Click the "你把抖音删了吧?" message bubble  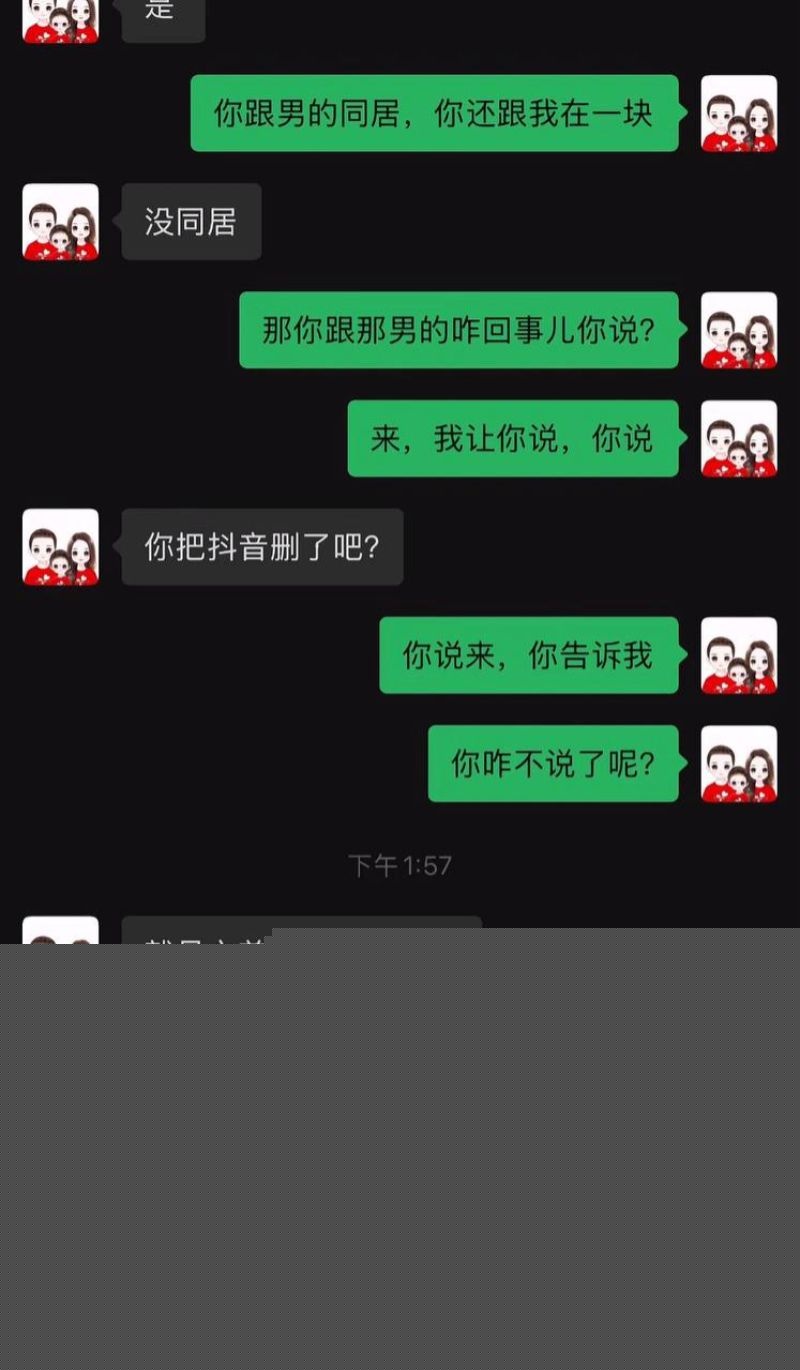262,547
